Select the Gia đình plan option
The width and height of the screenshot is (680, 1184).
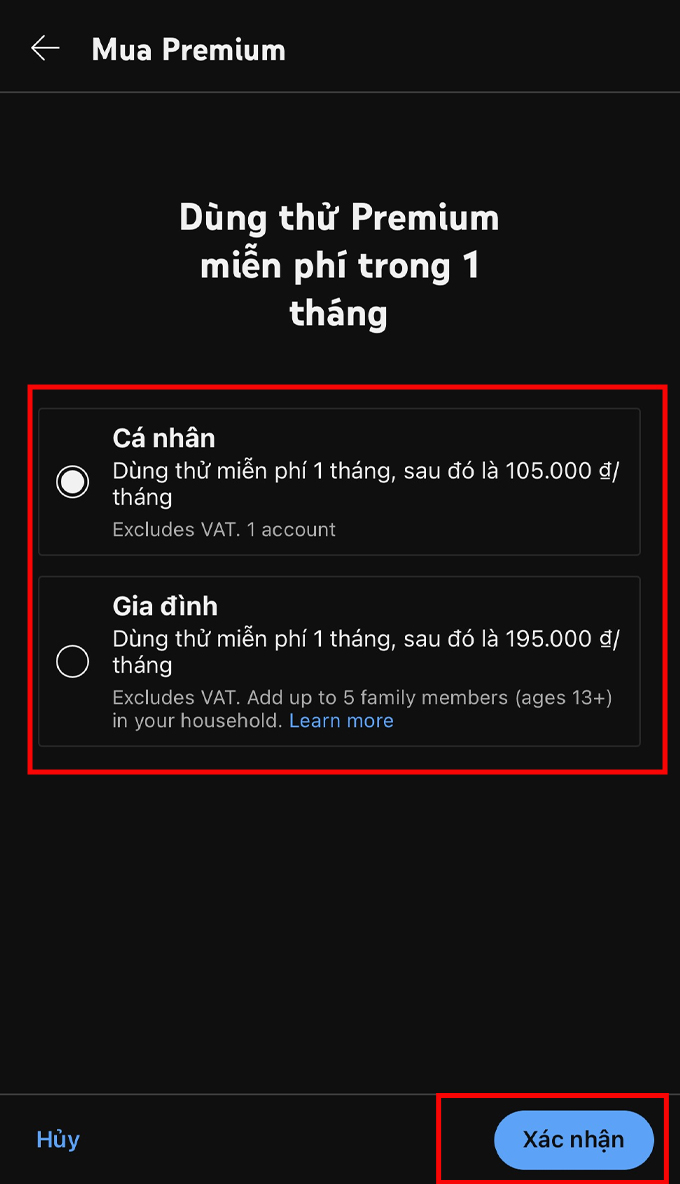[73, 661]
